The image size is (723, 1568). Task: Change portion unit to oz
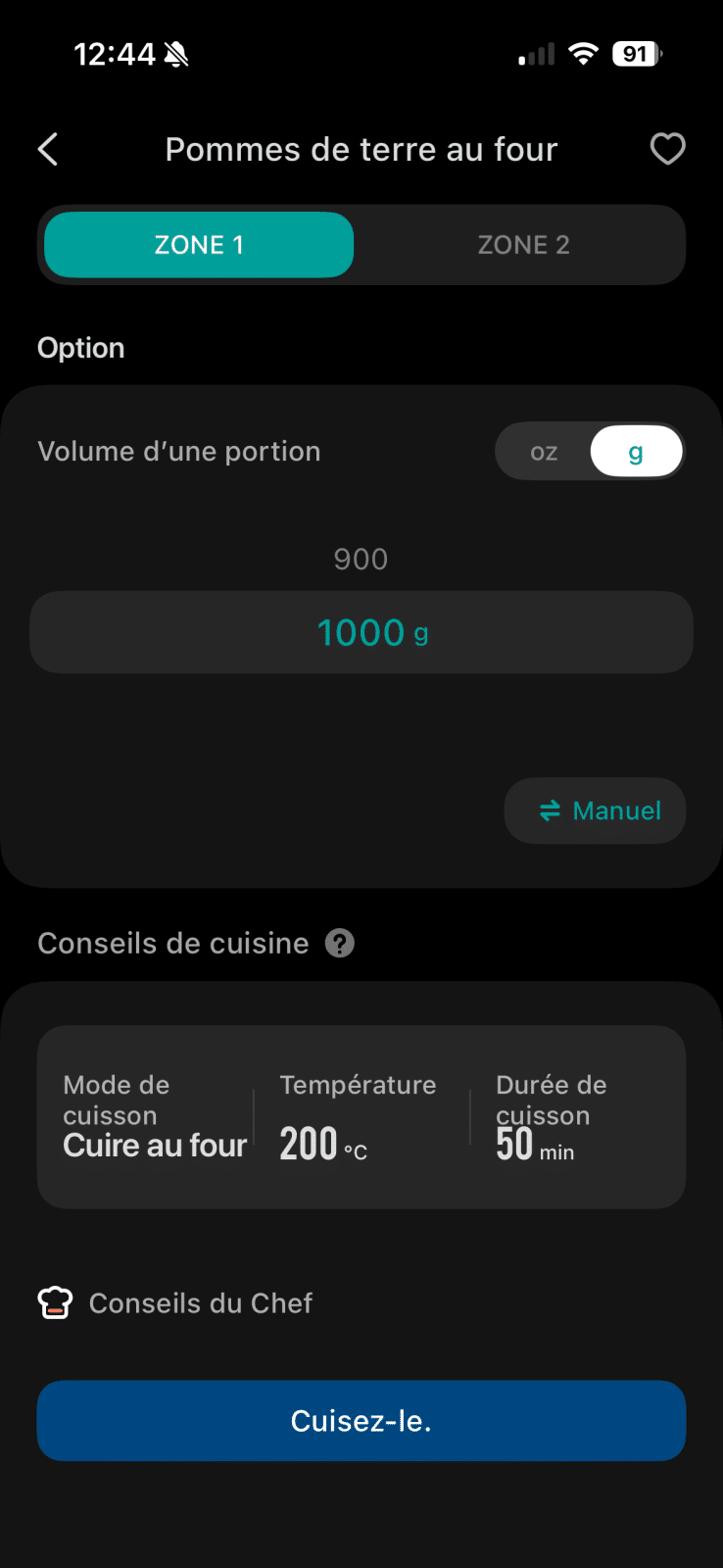pyautogui.click(x=544, y=452)
